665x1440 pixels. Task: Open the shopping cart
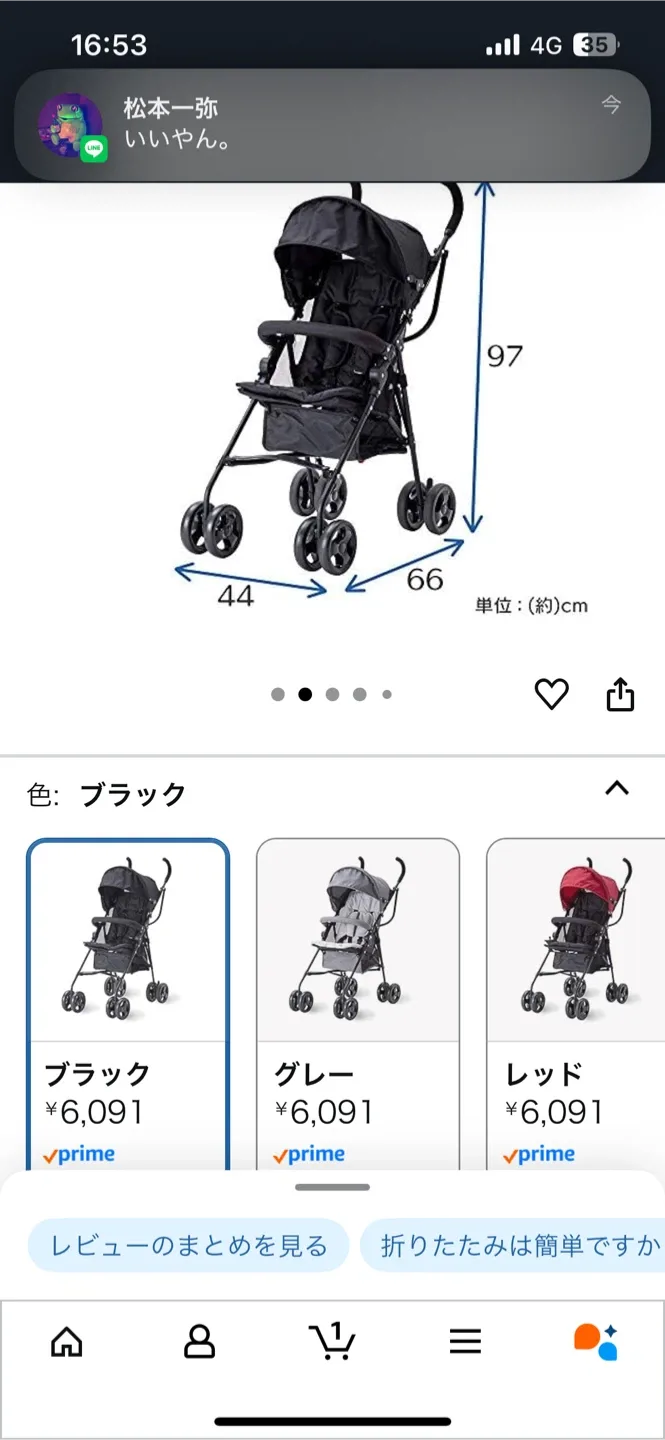click(332, 1341)
